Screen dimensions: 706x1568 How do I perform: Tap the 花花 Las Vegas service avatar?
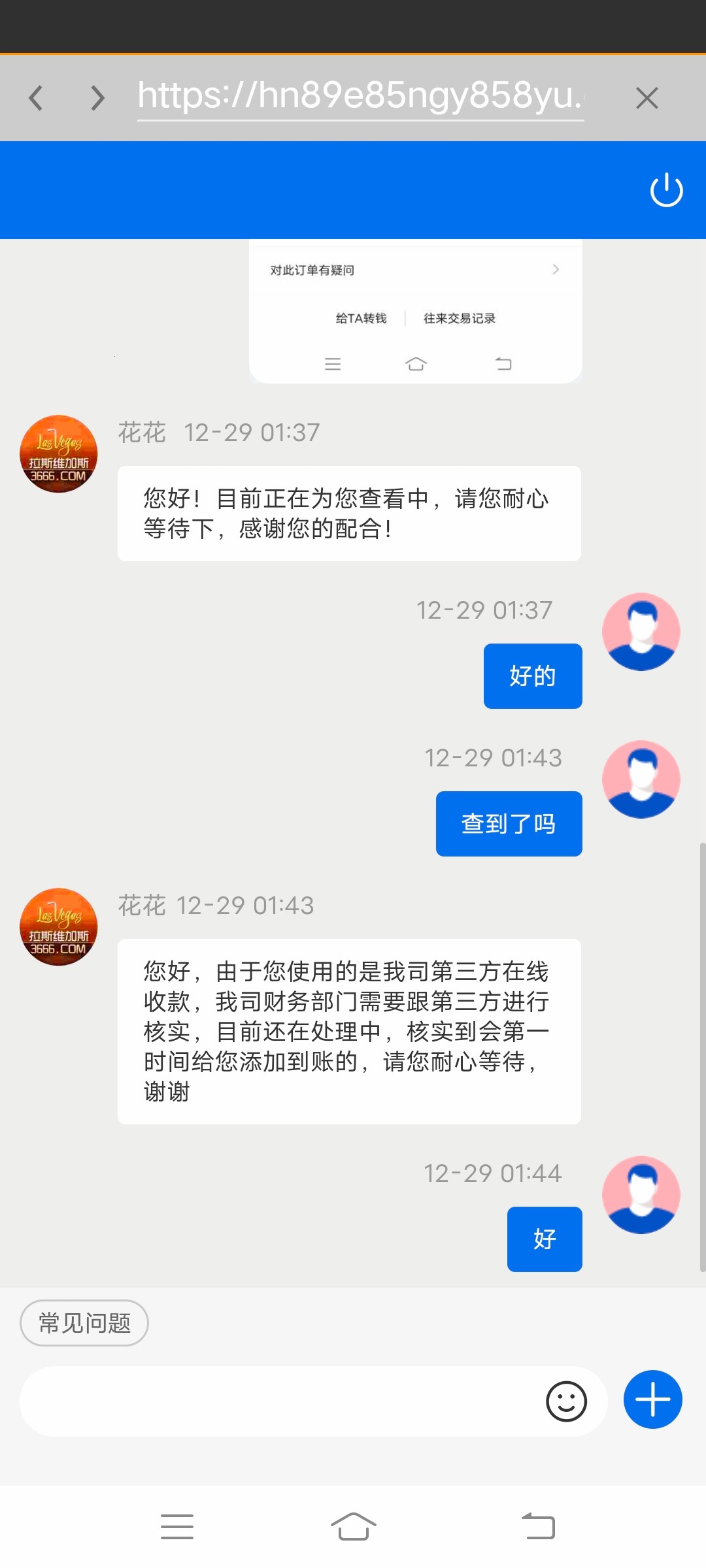point(58,453)
